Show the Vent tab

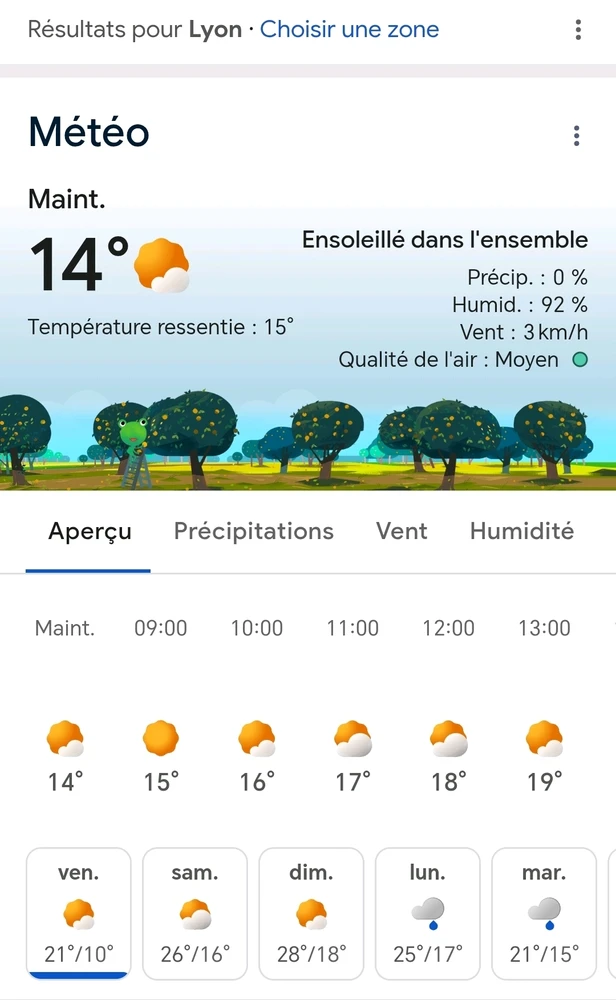tap(402, 531)
